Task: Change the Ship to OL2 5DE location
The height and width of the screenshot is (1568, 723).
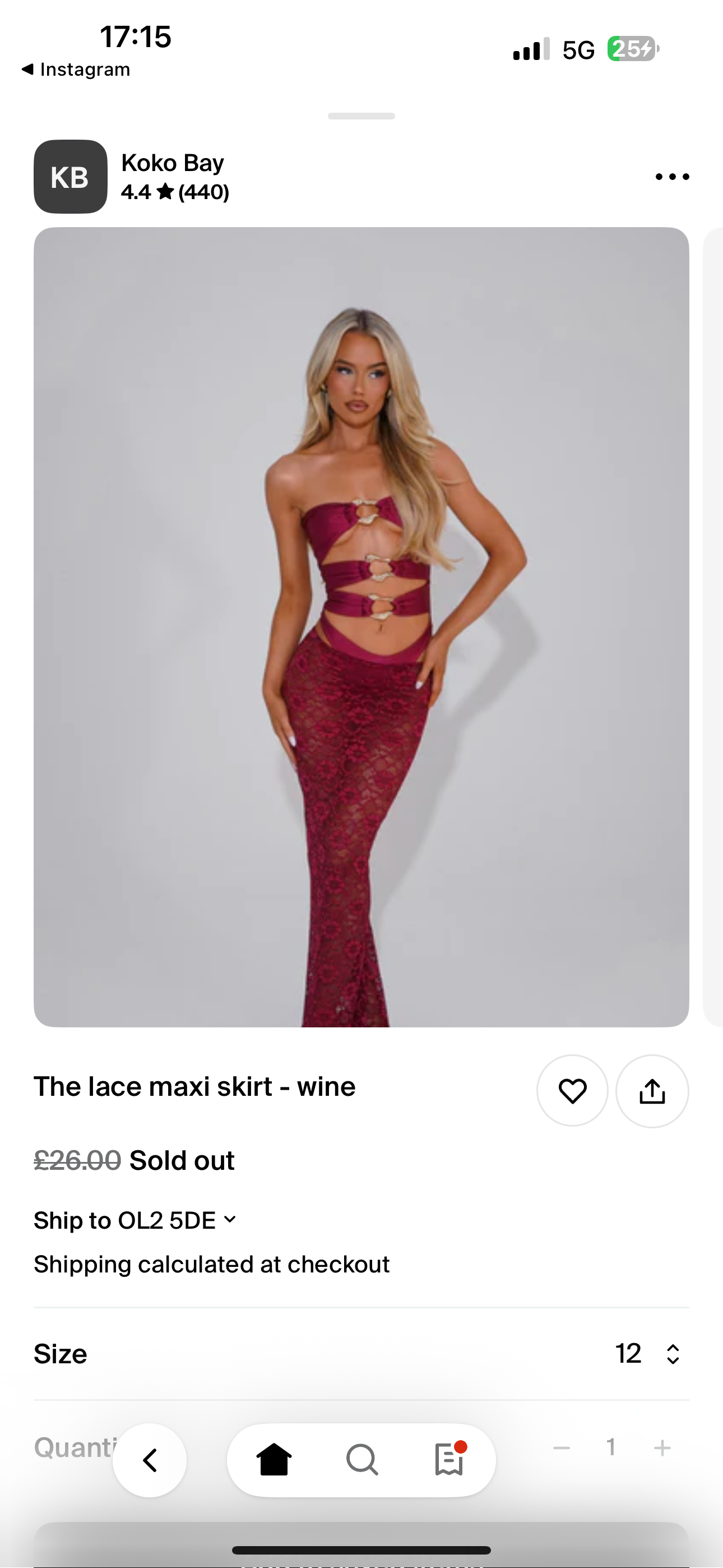Action: tap(135, 1220)
